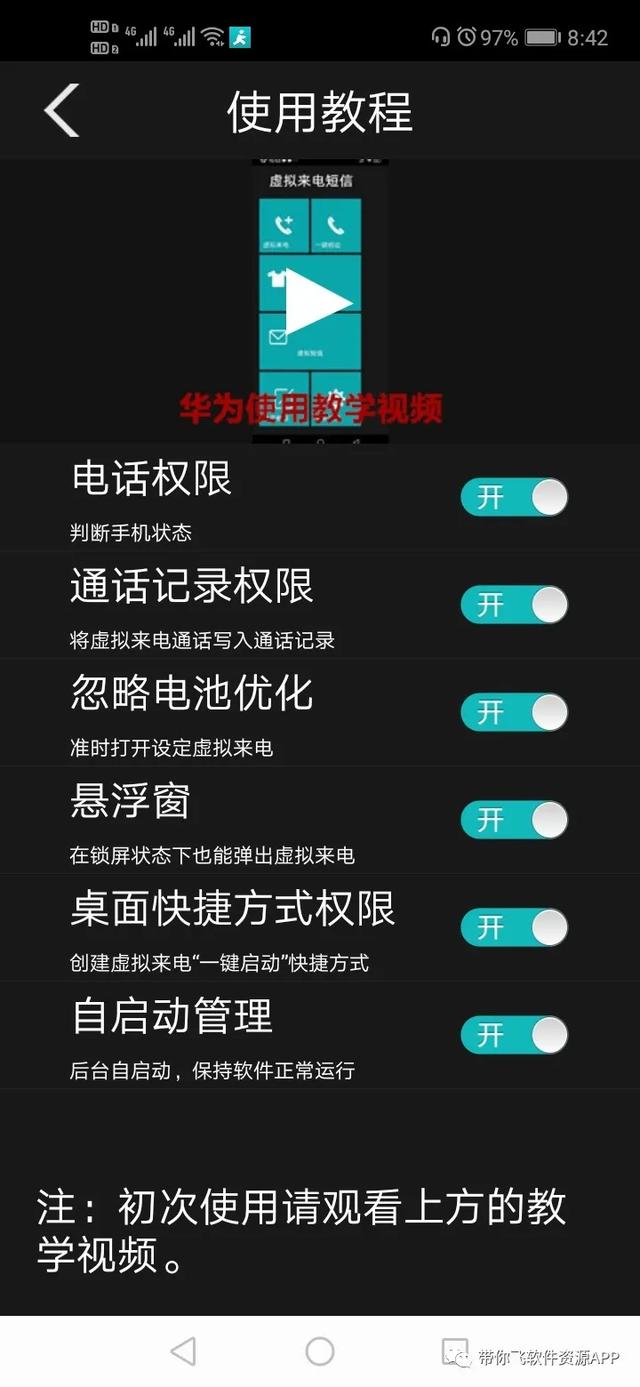This screenshot has height=1387, width=640.
Task: Play the 华为使用教学视频 tutorial video
Action: pos(319,302)
